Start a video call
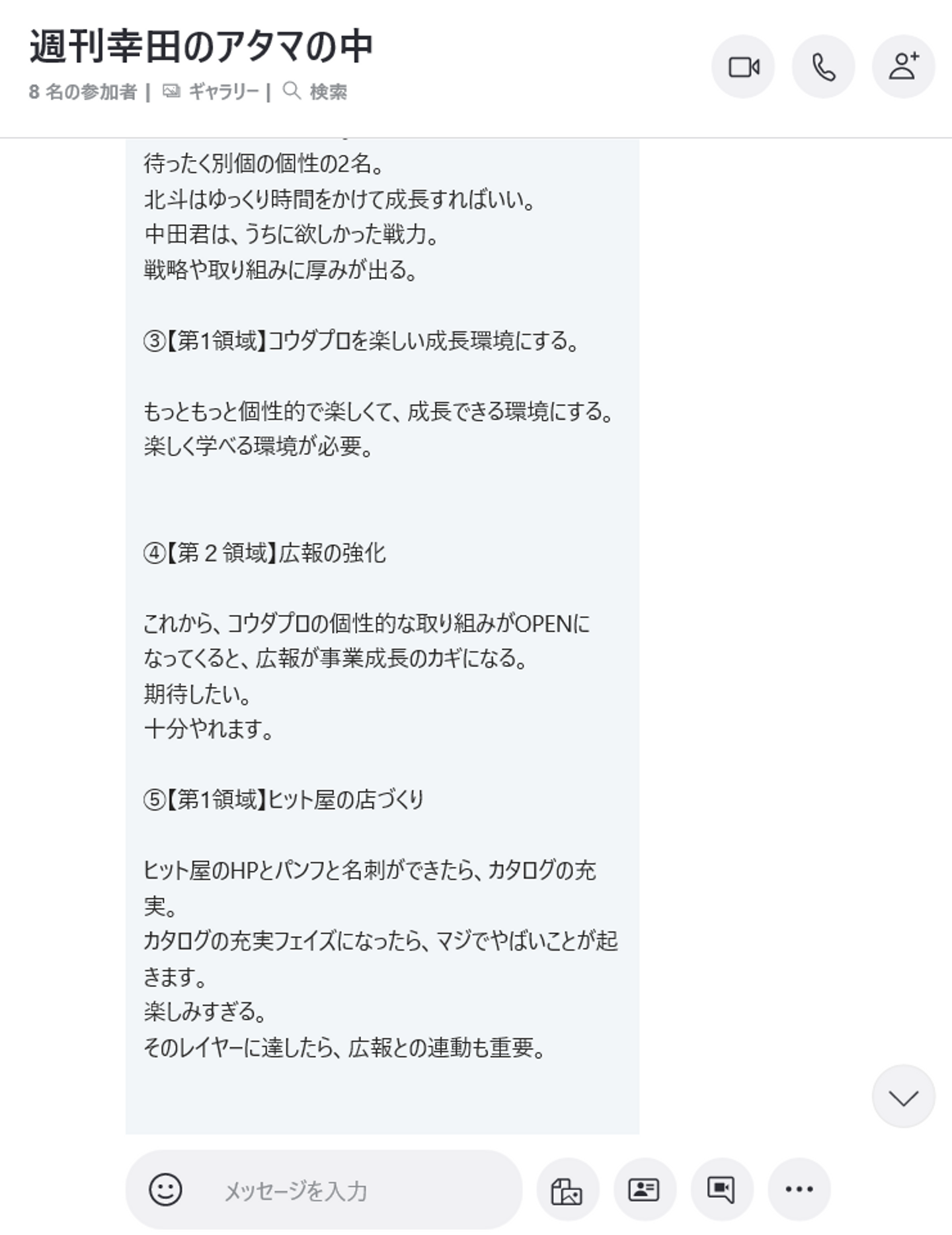This screenshot has height=1235, width=952. [x=743, y=67]
